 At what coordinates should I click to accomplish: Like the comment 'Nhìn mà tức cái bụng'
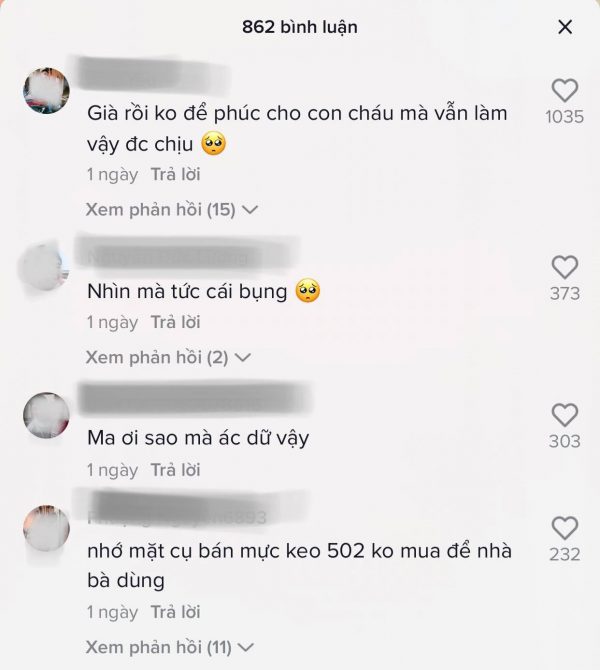pyautogui.click(x=565, y=267)
